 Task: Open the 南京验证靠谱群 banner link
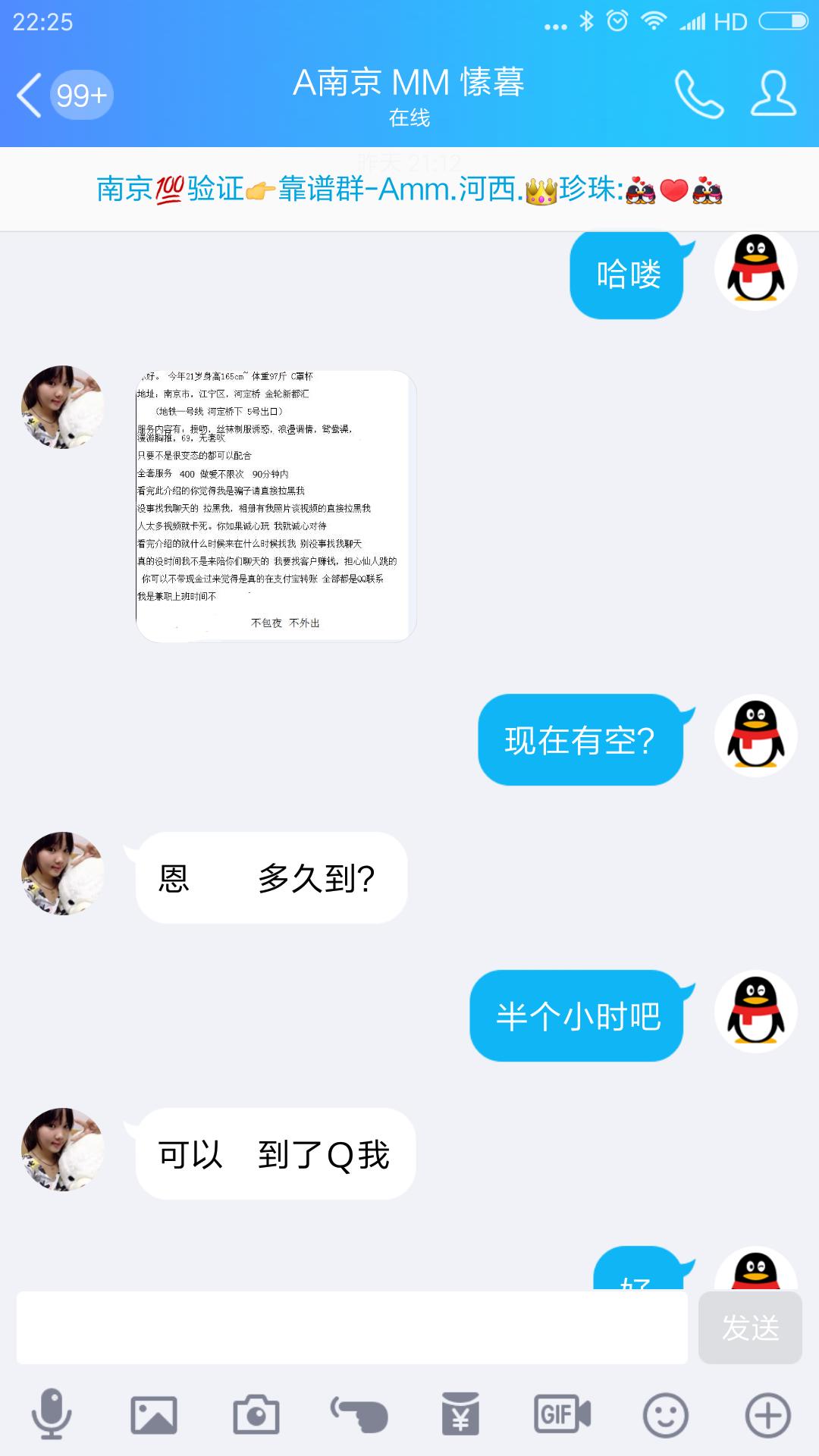click(409, 190)
